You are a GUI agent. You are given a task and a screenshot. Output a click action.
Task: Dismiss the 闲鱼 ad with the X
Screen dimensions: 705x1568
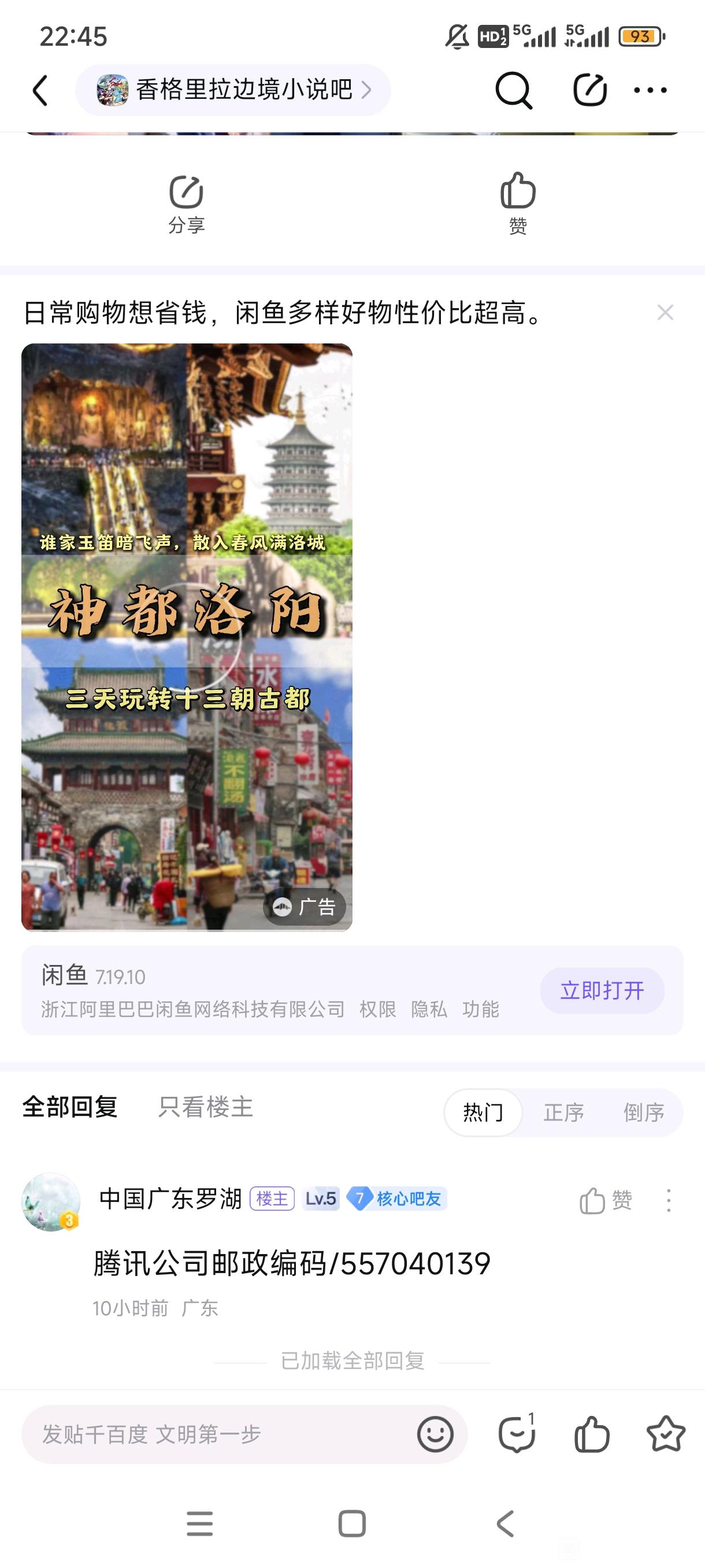click(x=665, y=312)
